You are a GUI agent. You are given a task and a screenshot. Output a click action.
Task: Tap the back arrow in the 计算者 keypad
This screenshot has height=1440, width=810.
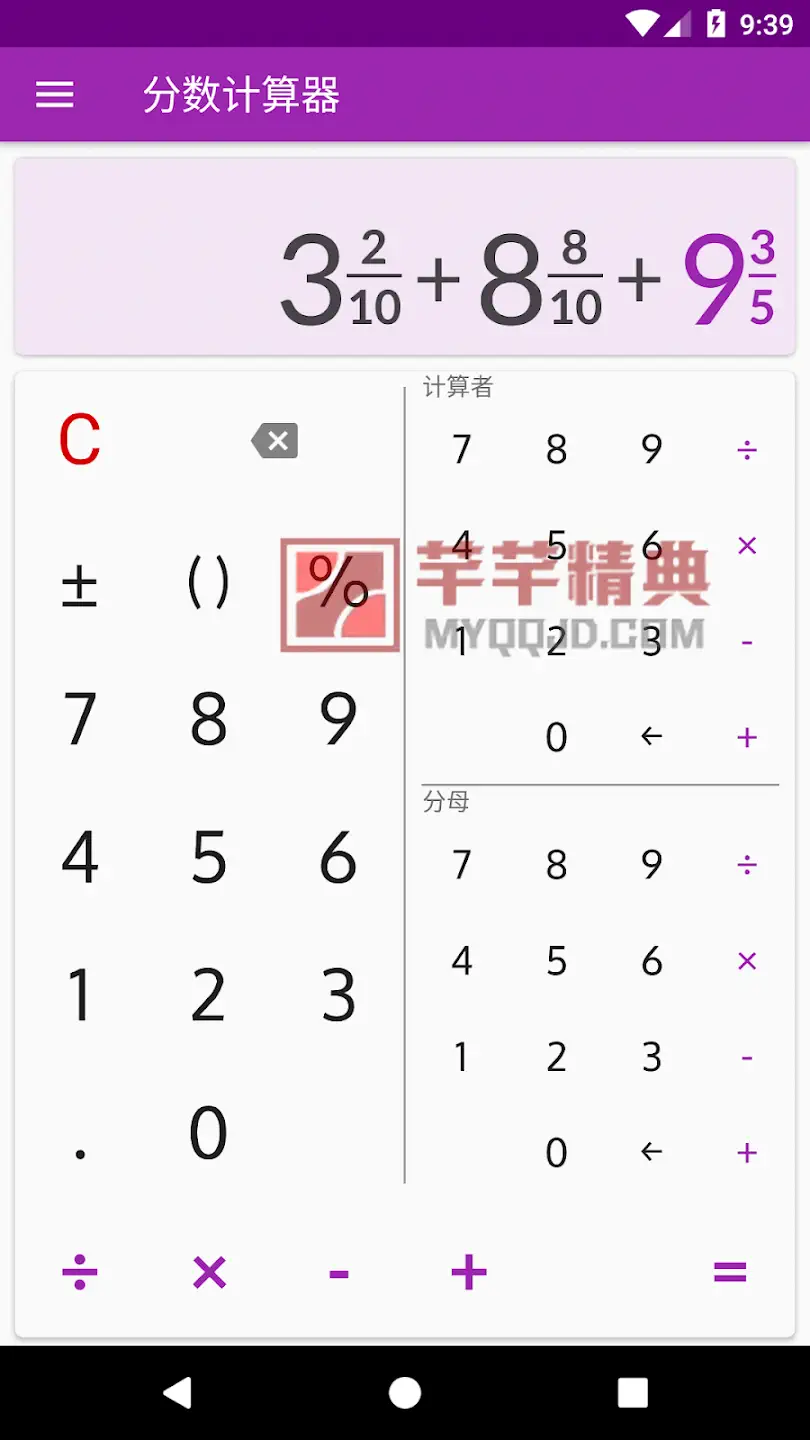tap(652, 738)
